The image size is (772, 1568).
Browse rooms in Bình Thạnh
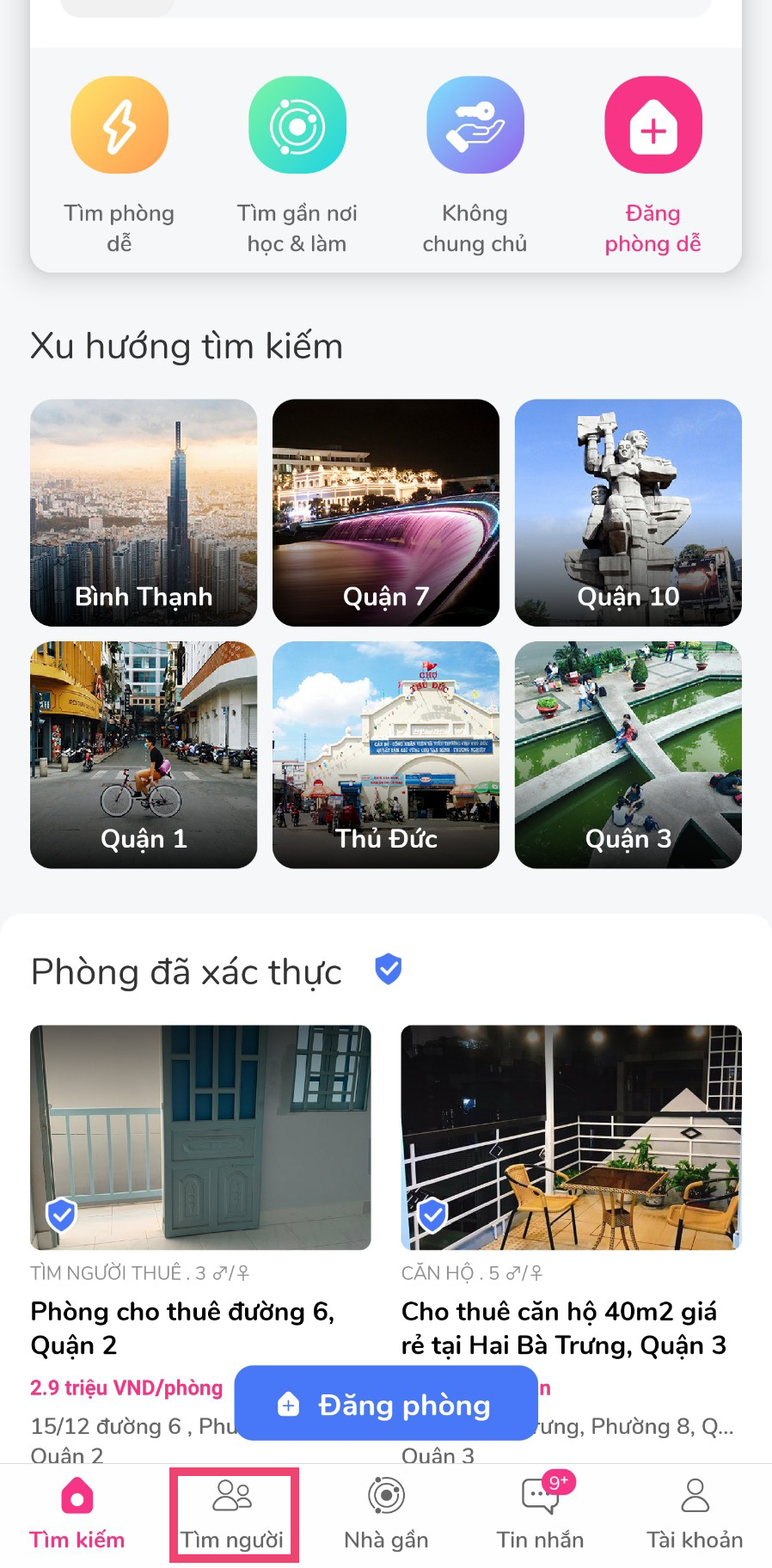coord(144,512)
